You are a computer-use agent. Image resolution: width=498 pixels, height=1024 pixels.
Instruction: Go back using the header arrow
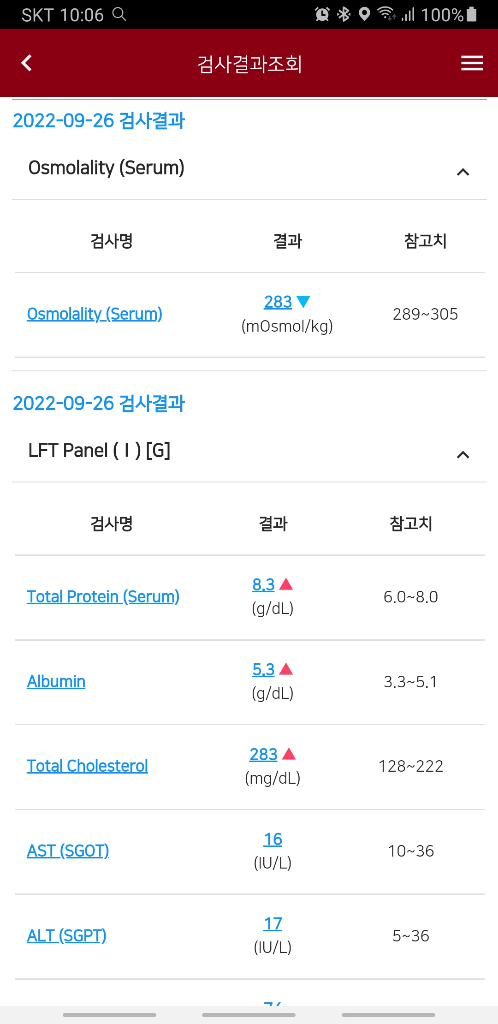coord(26,63)
